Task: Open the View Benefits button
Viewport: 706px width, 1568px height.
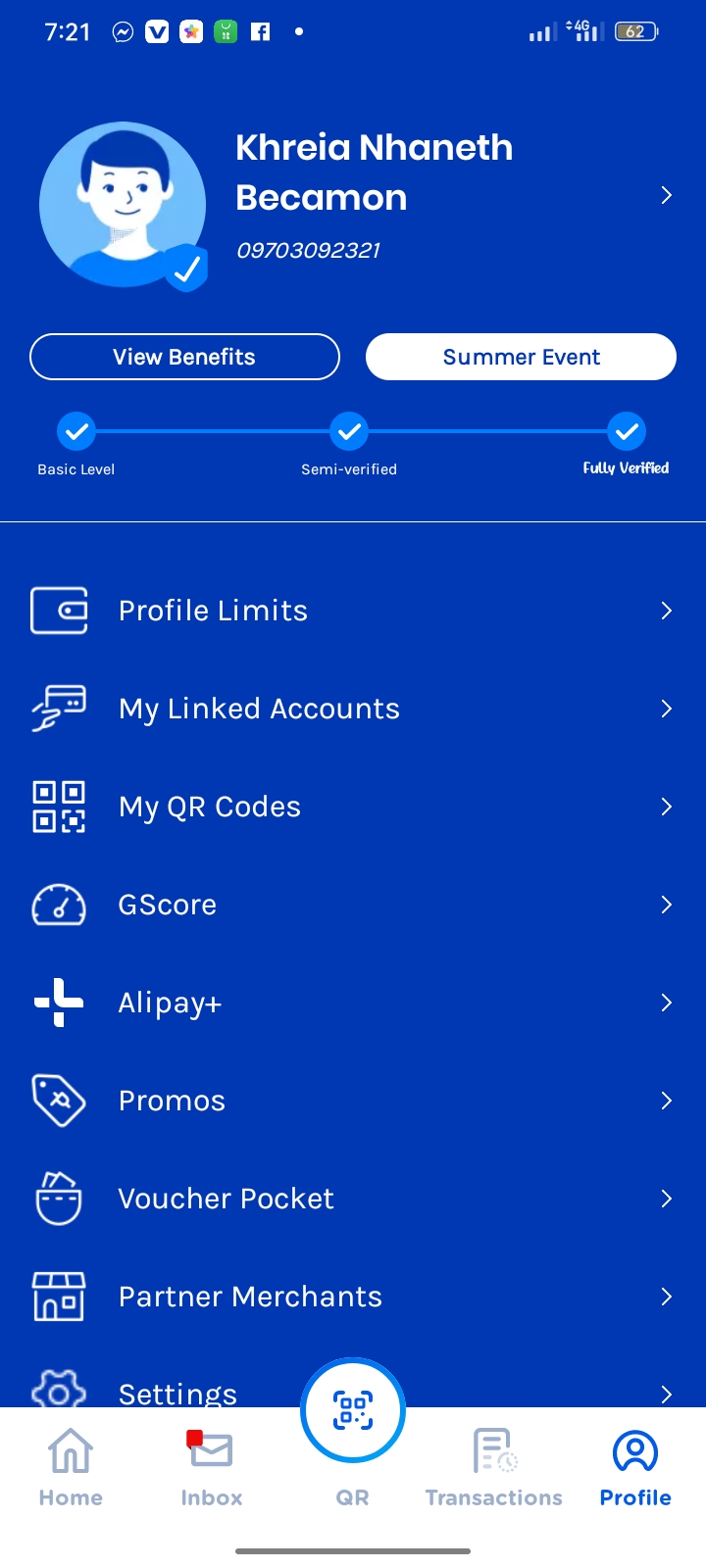Action: point(184,357)
